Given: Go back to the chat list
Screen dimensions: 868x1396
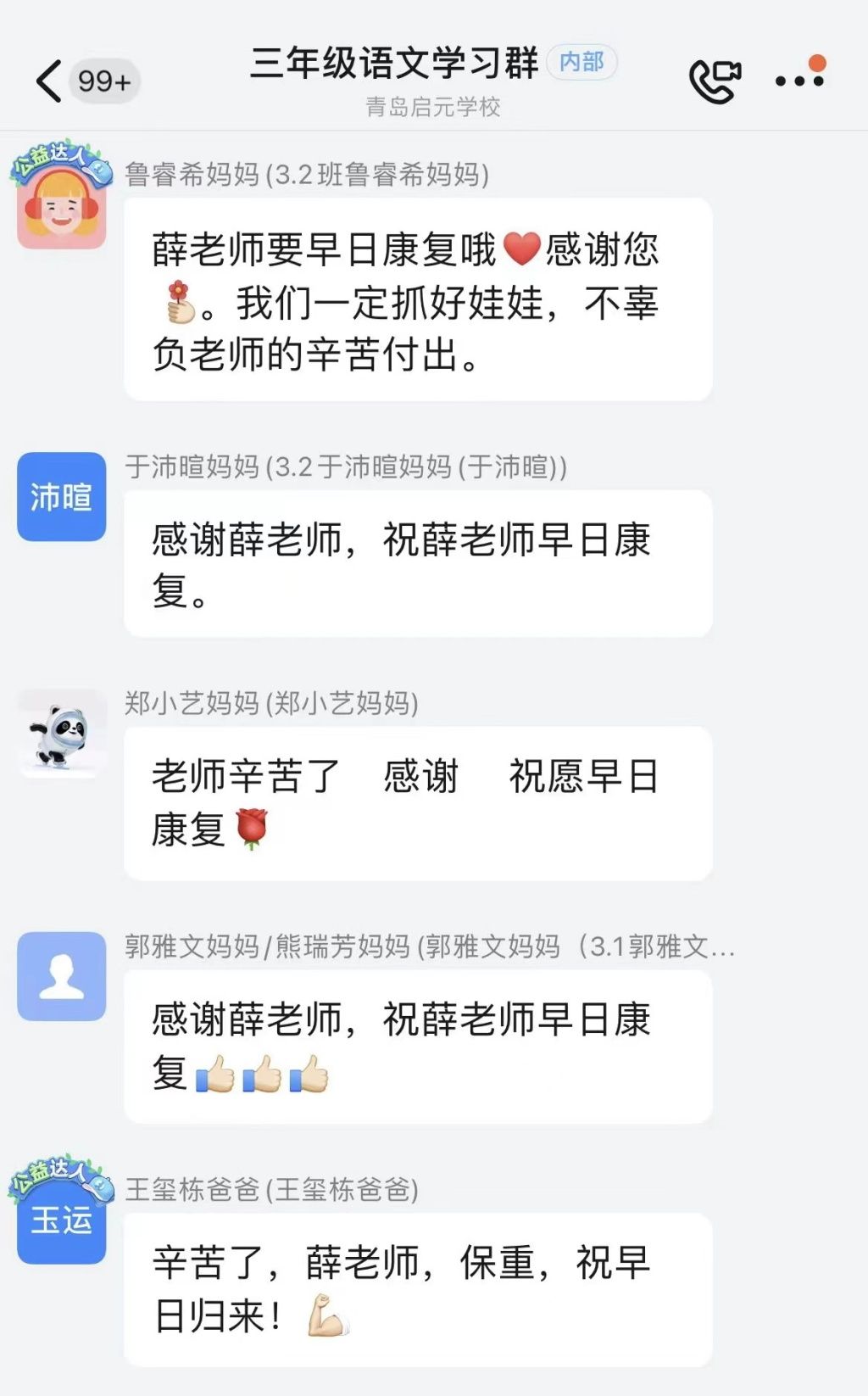Looking at the screenshot, I should pyautogui.click(x=51, y=81).
